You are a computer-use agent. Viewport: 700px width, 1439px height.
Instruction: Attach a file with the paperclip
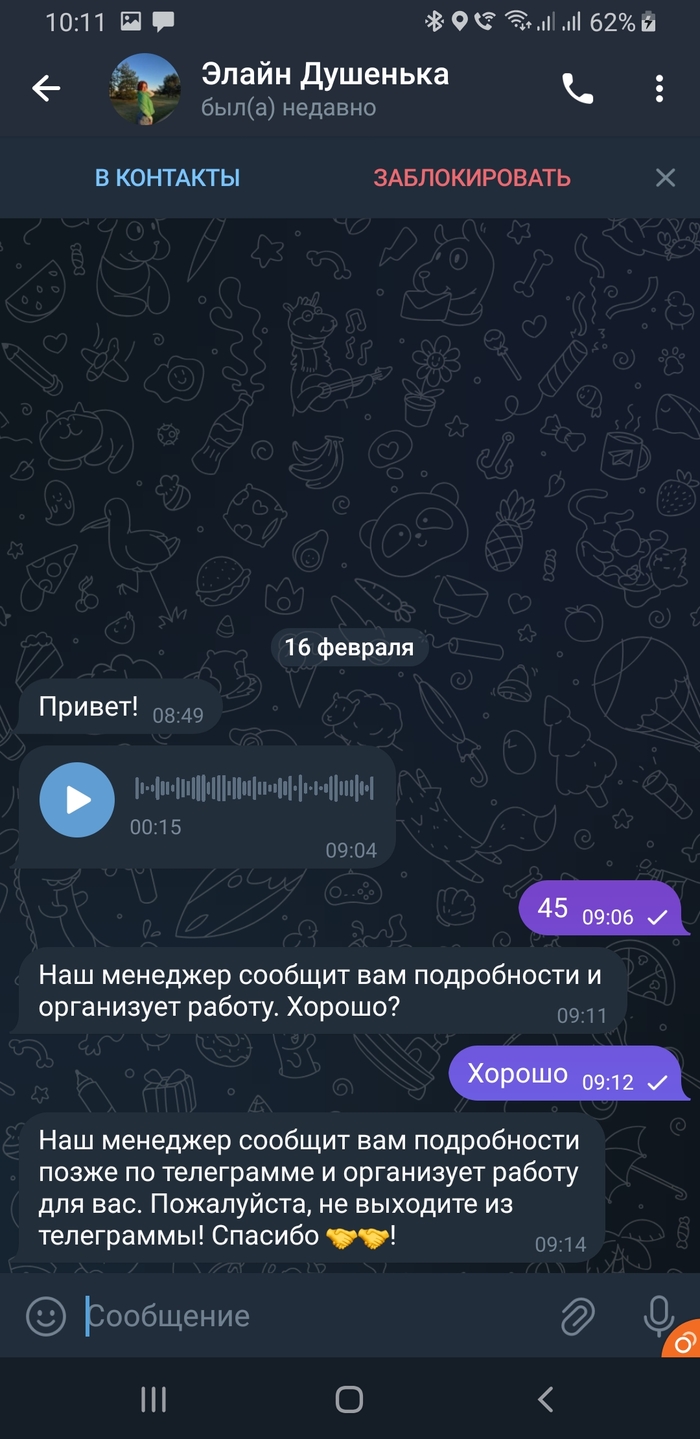(578, 1316)
